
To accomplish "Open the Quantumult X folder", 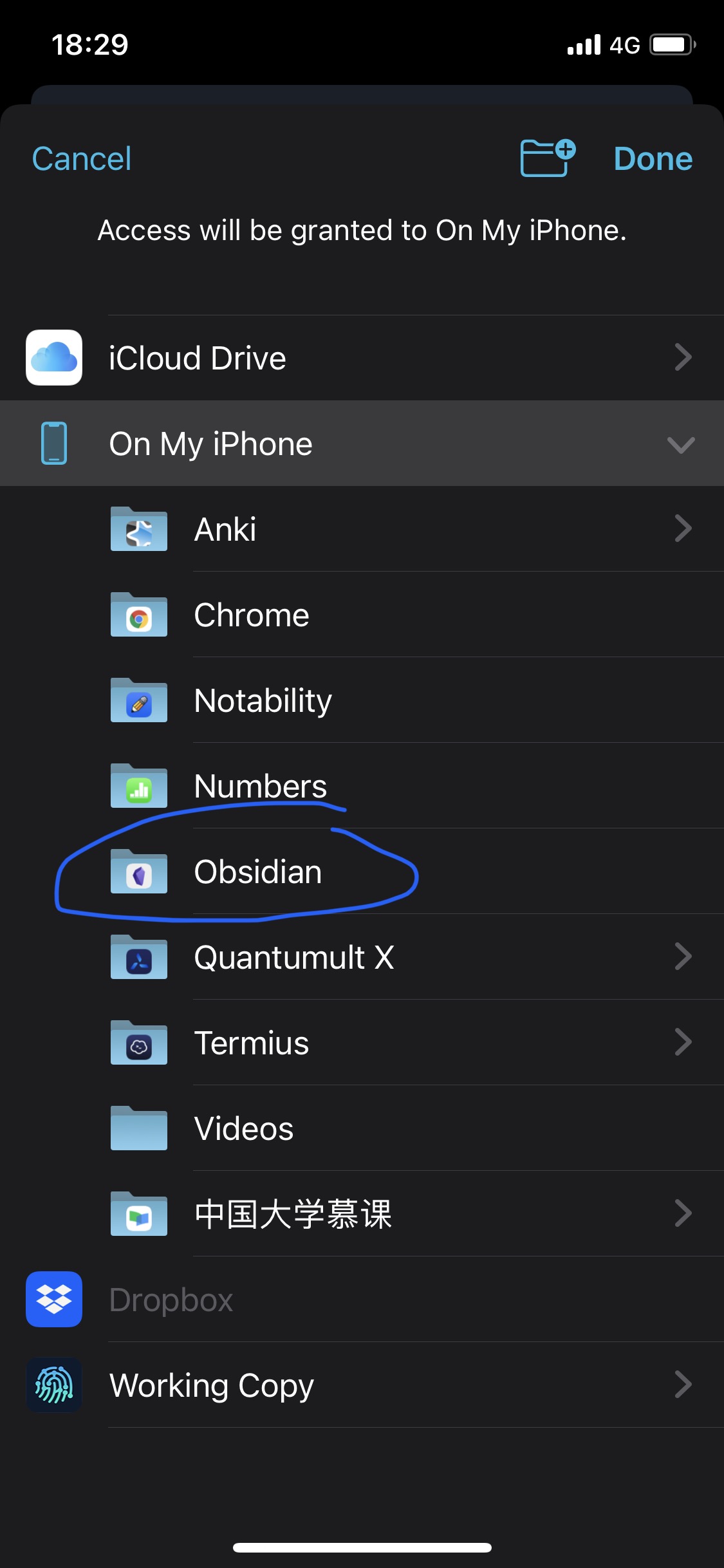I will [386, 957].
